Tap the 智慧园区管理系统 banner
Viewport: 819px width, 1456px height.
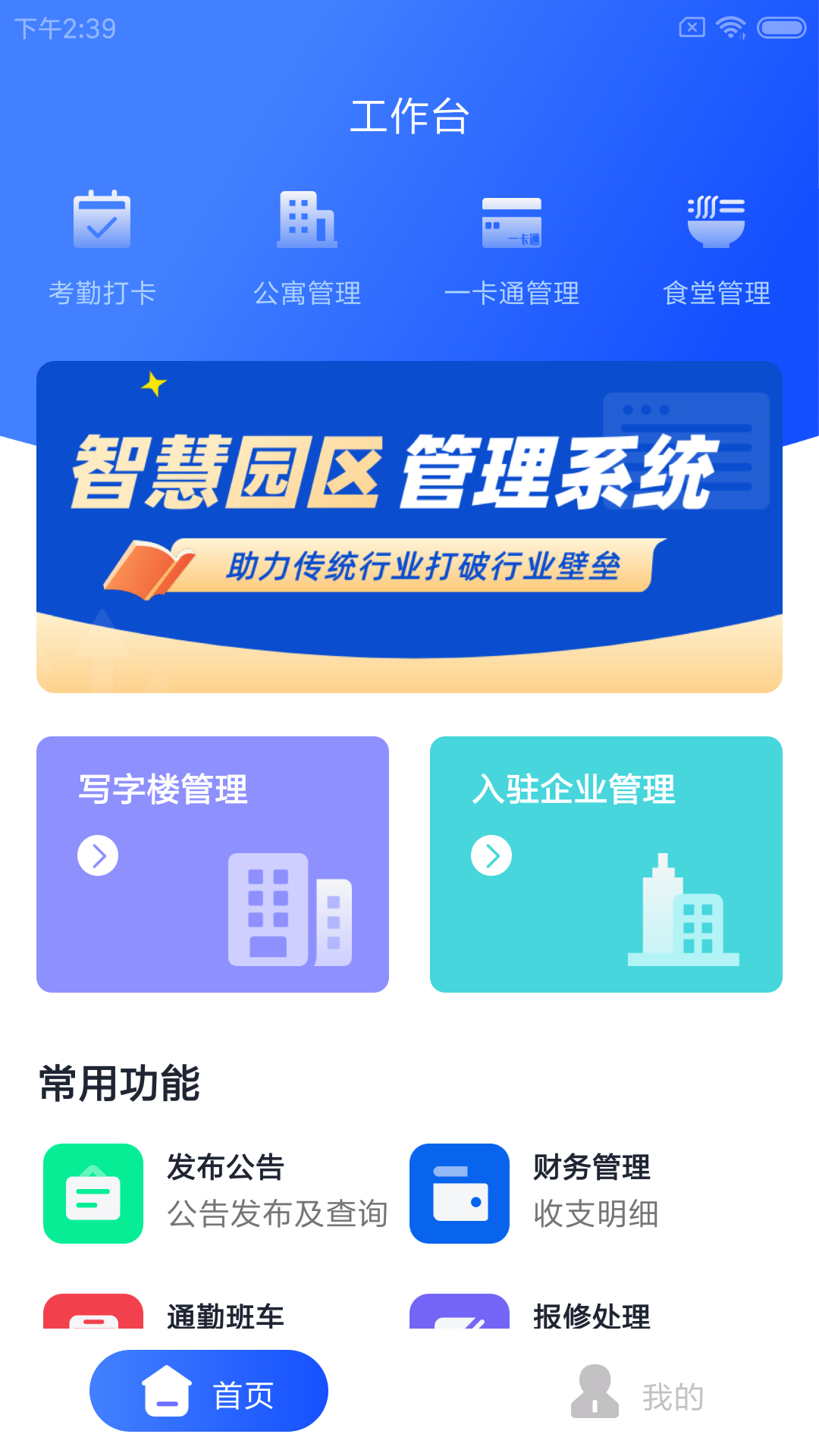pyautogui.click(x=409, y=527)
